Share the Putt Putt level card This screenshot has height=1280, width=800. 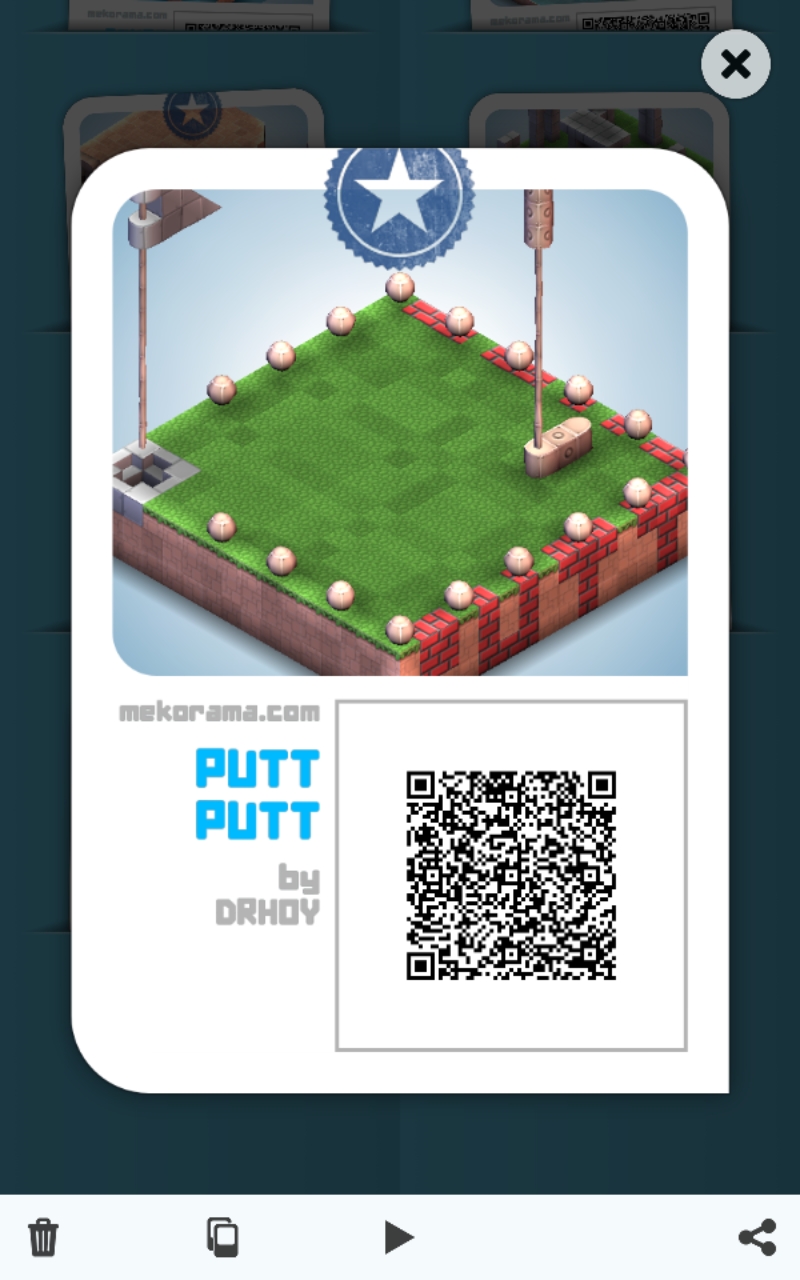pyautogui.click(x=757, y=1237)
